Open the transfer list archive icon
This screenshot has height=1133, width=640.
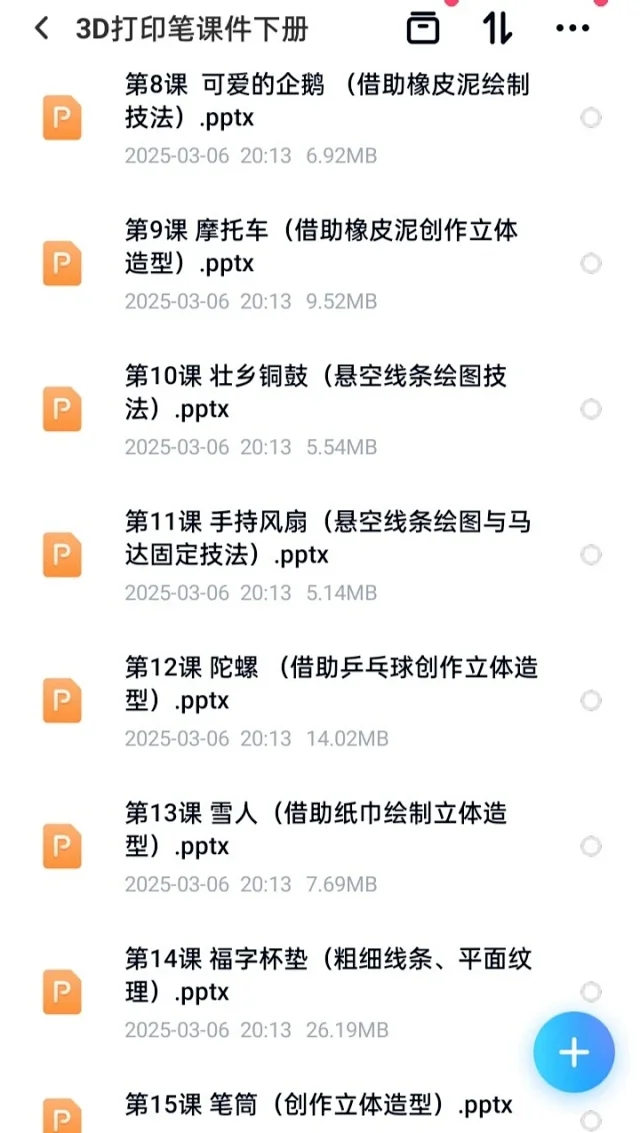pyautogui.click(x=423, y=29)
